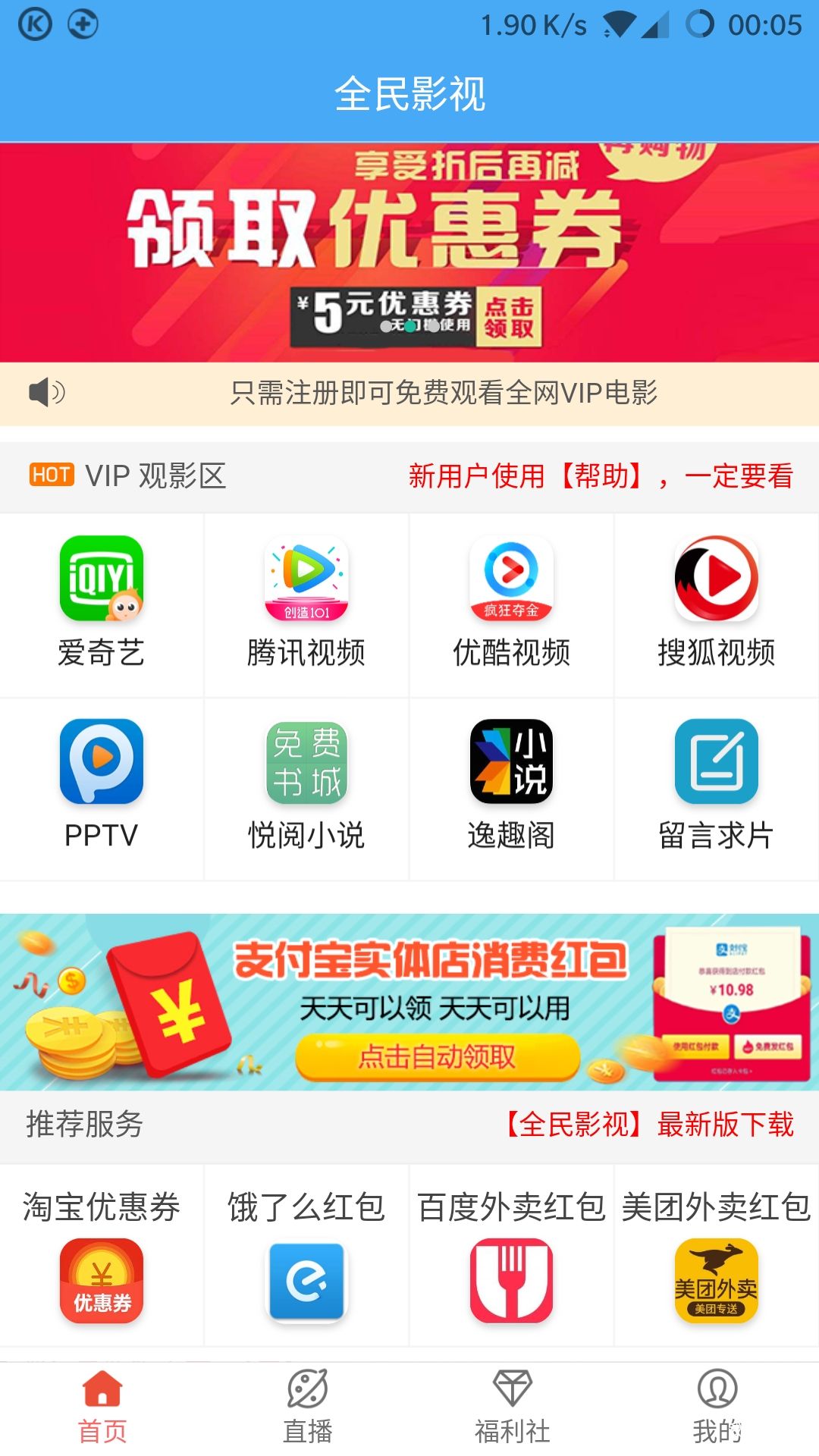This screenshot has width=819, height=1456.
Task: Open the 支付宝实体店消费红包 banner
Action: click(x=409, y=1002)
